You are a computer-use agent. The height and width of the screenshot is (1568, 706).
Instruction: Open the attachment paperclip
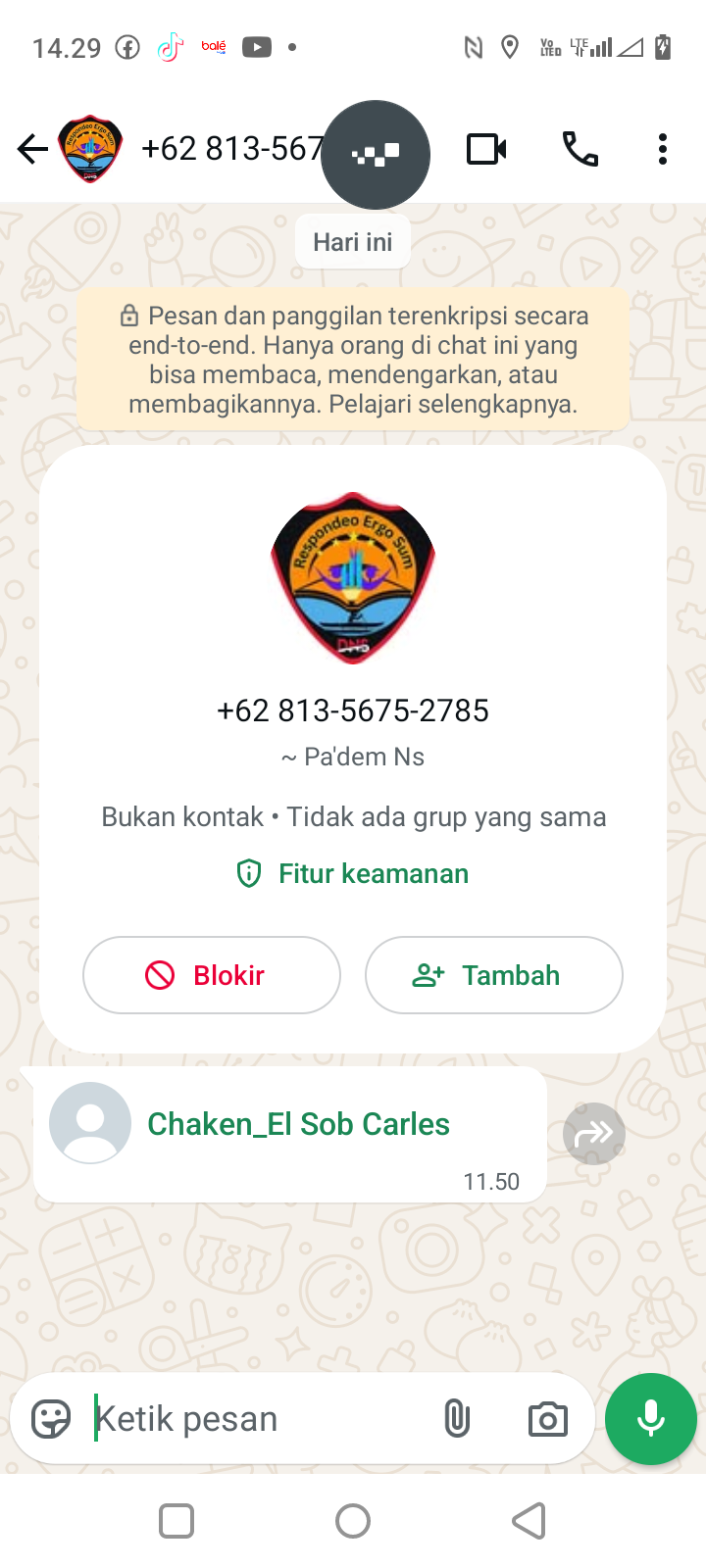click(457, 1419)
